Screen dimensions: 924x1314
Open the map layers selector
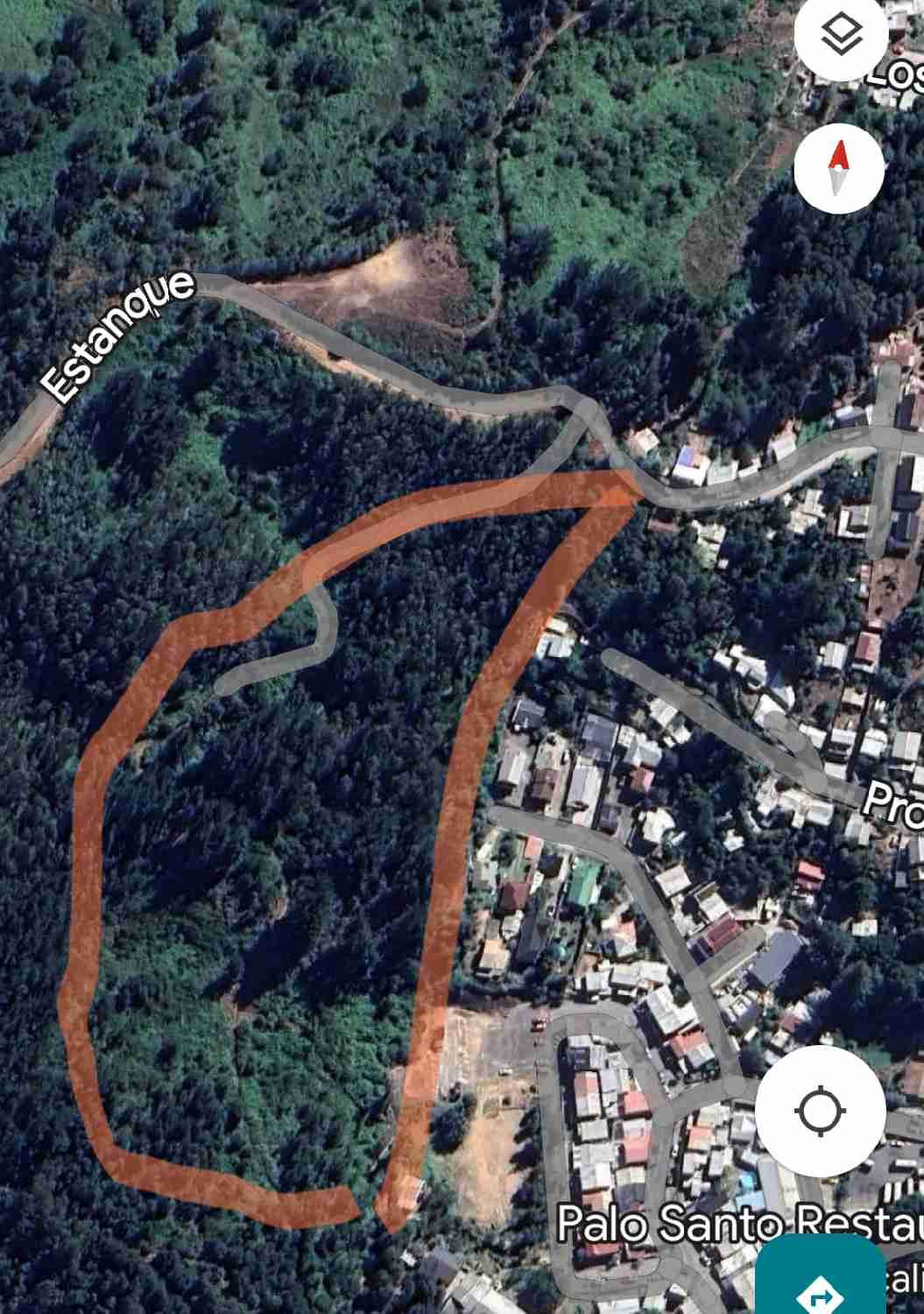(842, 35)
